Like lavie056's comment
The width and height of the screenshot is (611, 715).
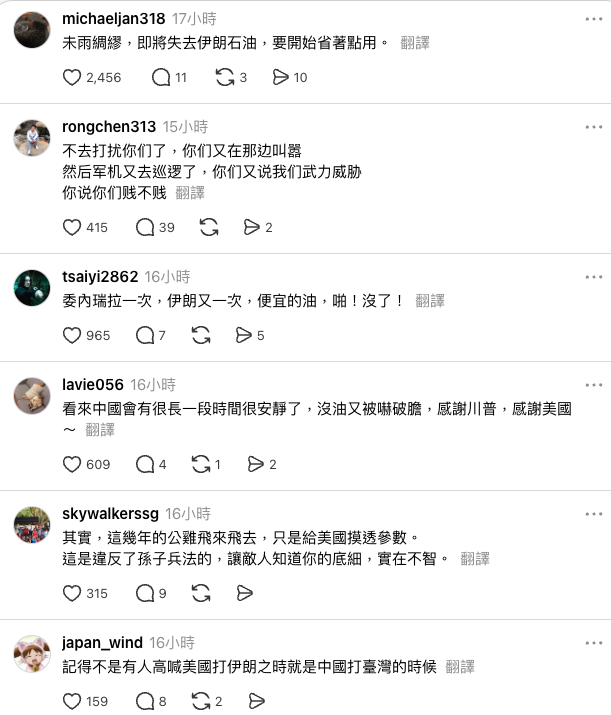(x=72, y=464)
